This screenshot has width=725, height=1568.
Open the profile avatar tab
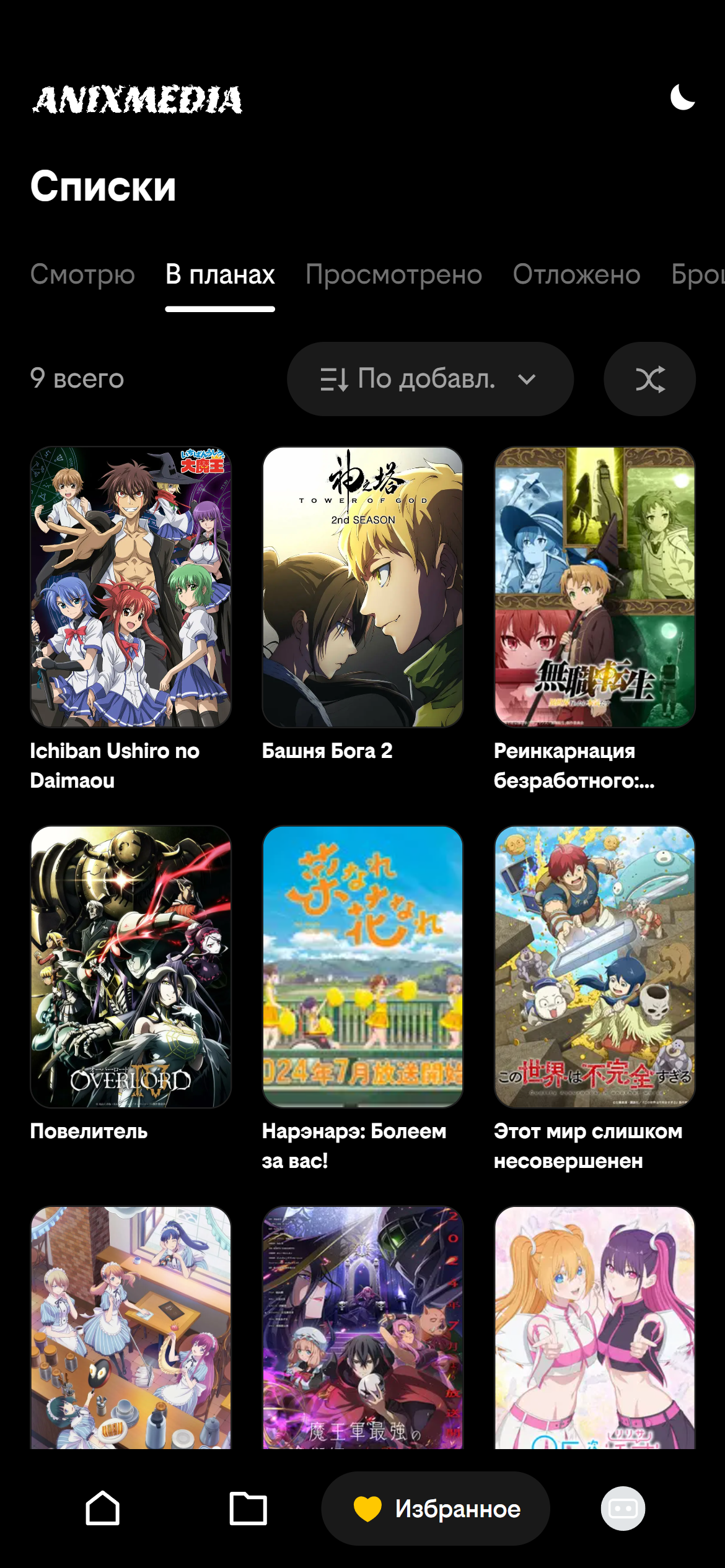click(x=623, y=1509)
